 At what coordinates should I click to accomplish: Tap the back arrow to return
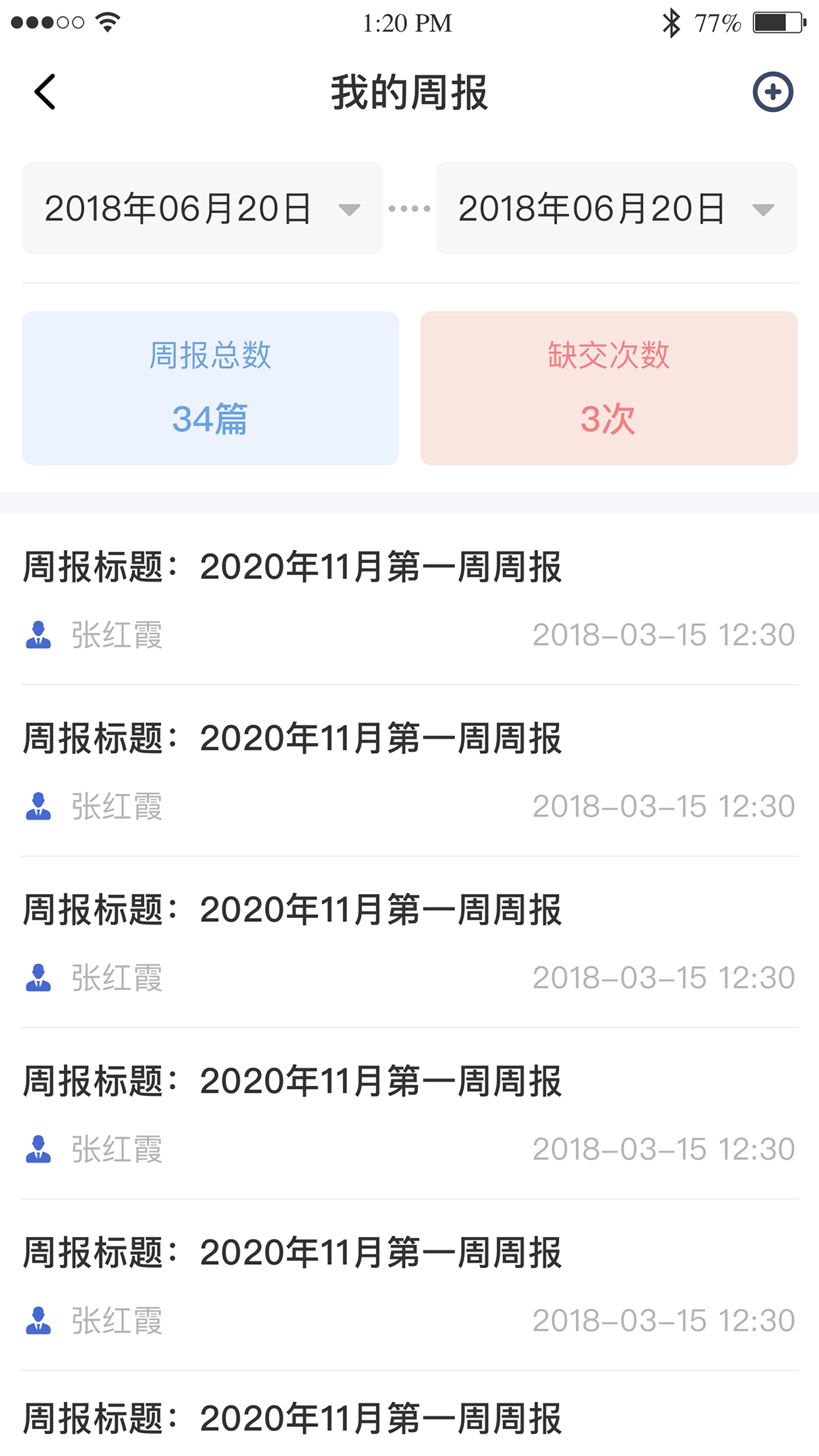point(44,91)
